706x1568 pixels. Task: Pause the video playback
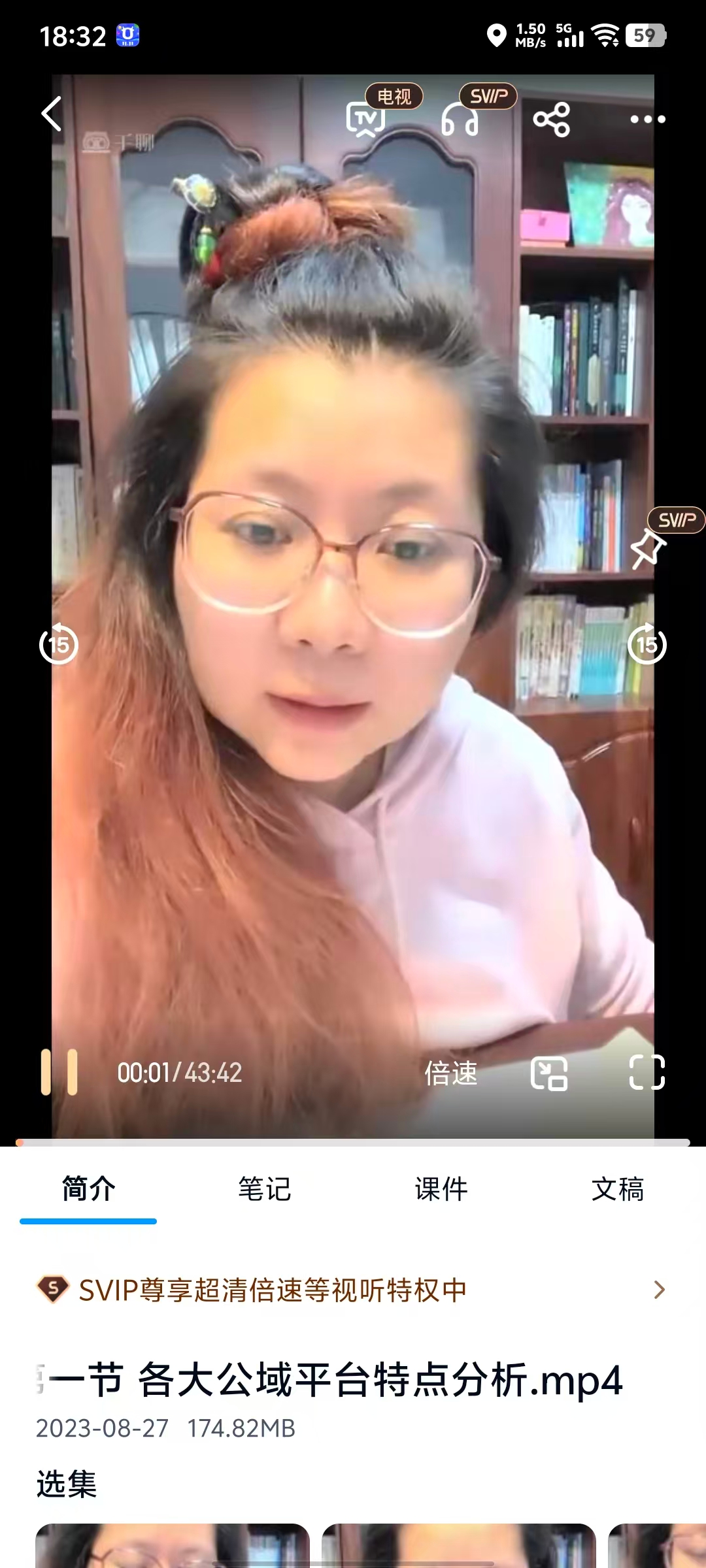[x=59, y=1072]
